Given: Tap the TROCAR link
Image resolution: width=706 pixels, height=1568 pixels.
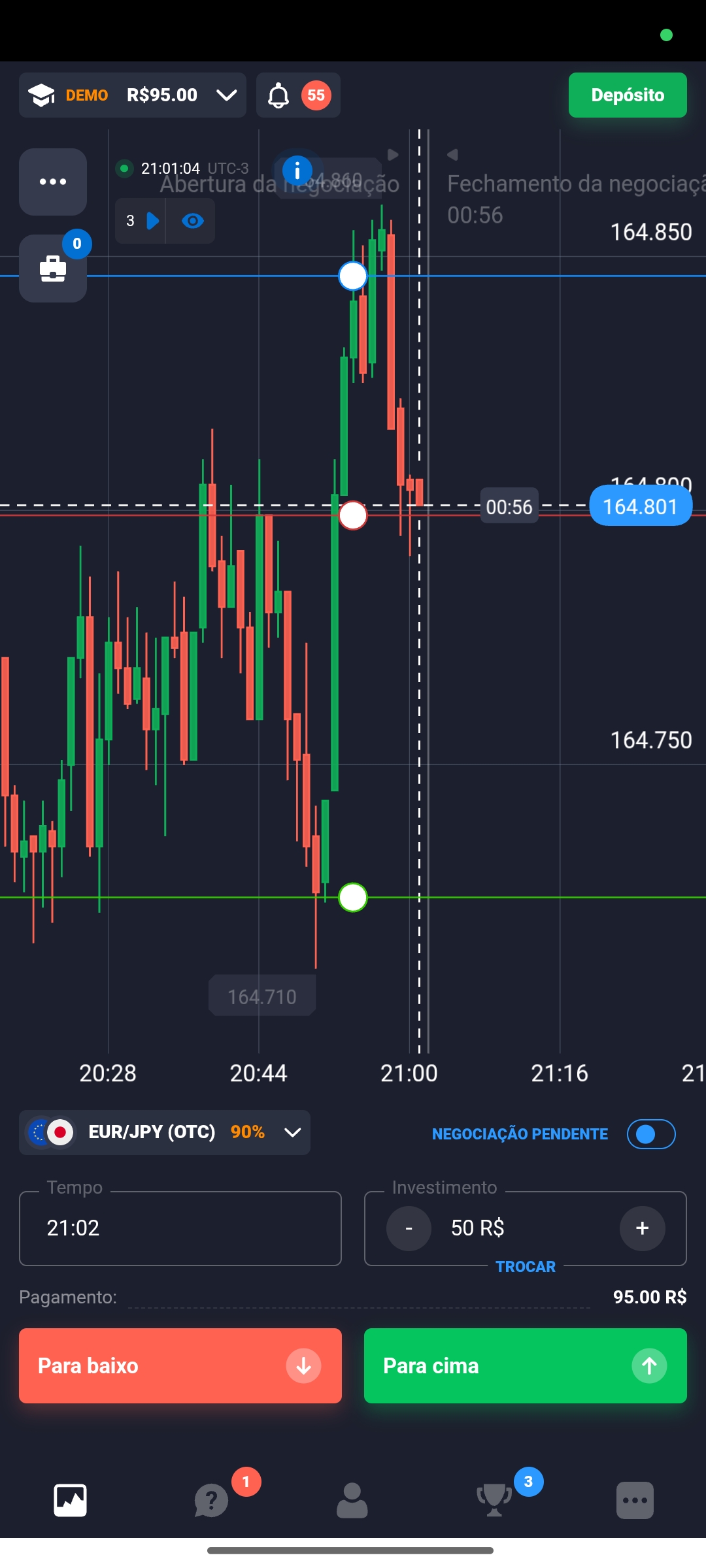Looking at the screenshot, I should [x=526, y=1267].
